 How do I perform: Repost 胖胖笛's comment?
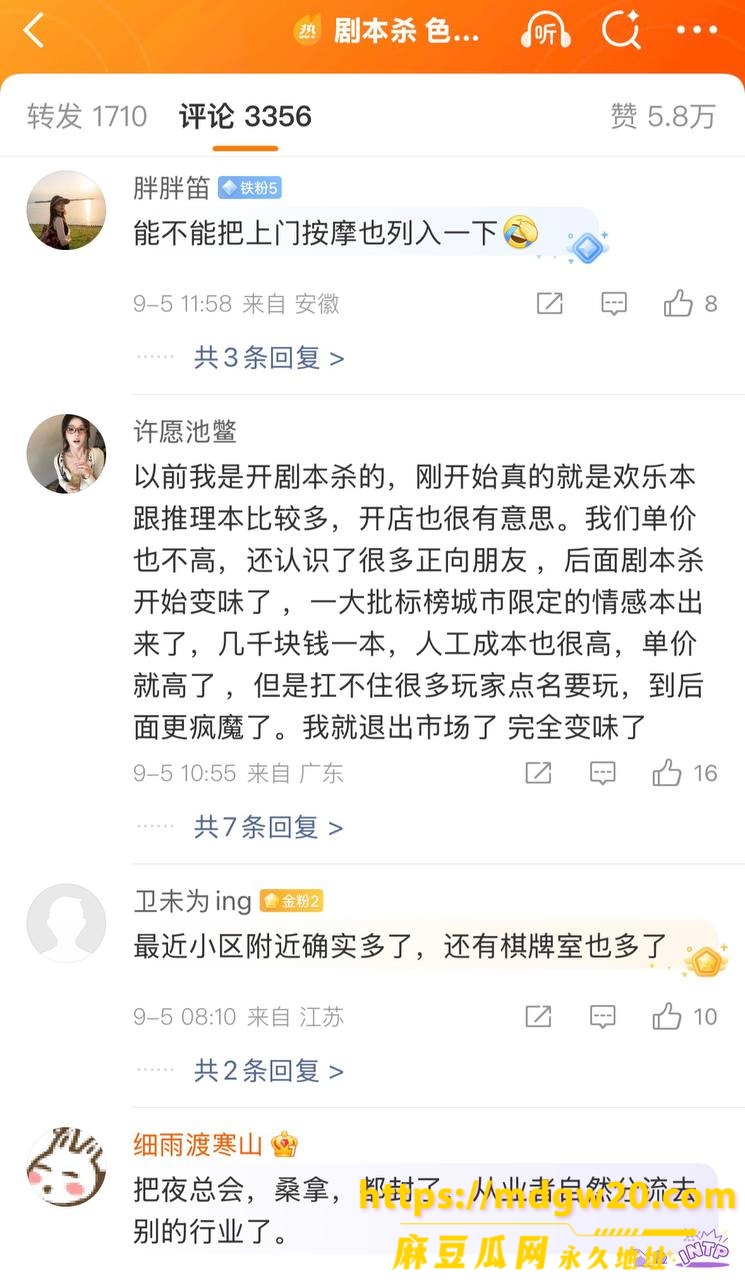[x=549, y=303]
